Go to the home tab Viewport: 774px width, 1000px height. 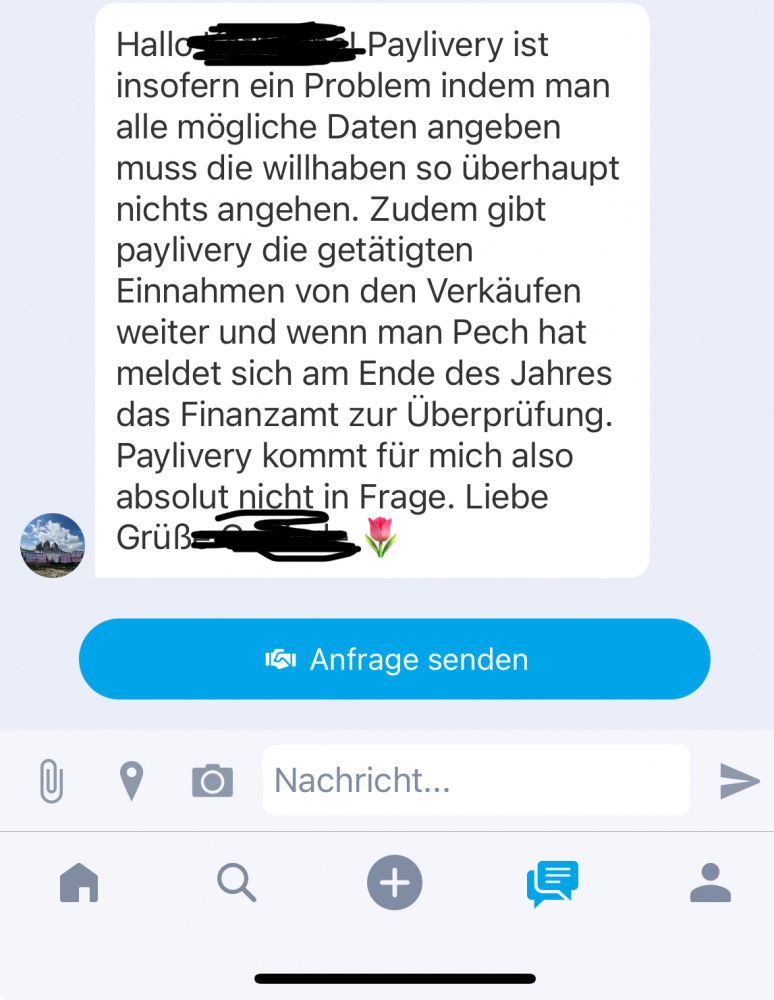point(80,883)
